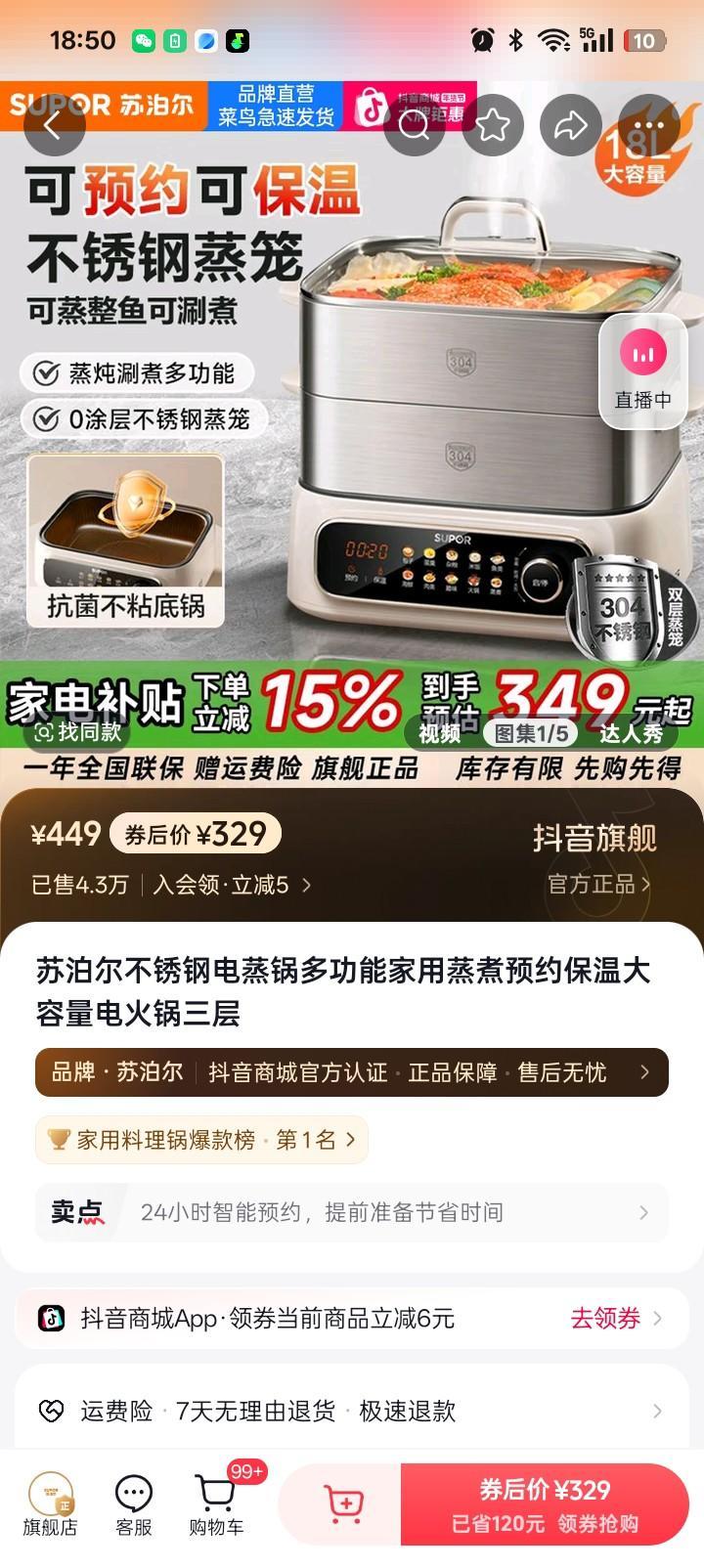Tap 找同款 to find similar items
This screenshot has width=704, height=1568.
tap(78, 731)
